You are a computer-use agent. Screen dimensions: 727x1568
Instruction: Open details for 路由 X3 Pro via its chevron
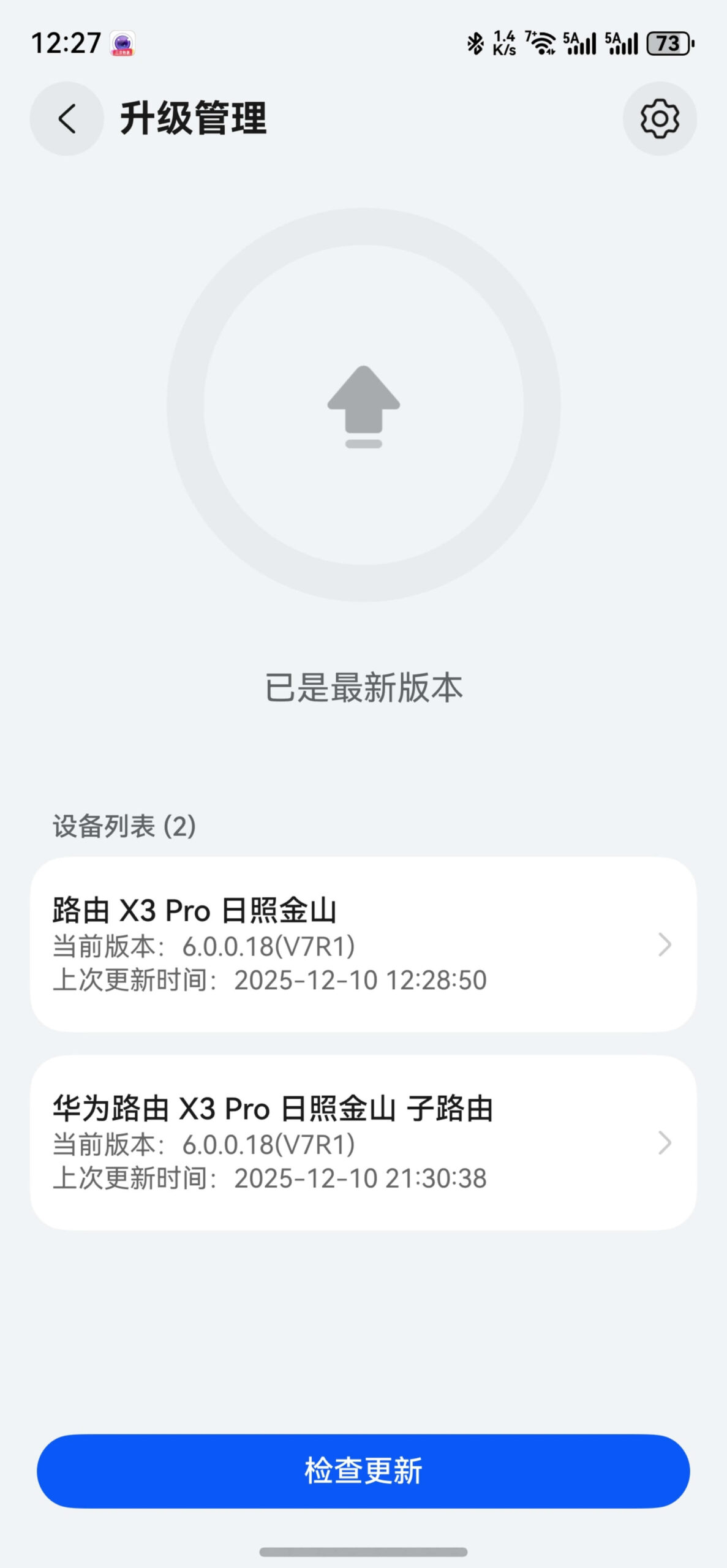coord(665,944)
